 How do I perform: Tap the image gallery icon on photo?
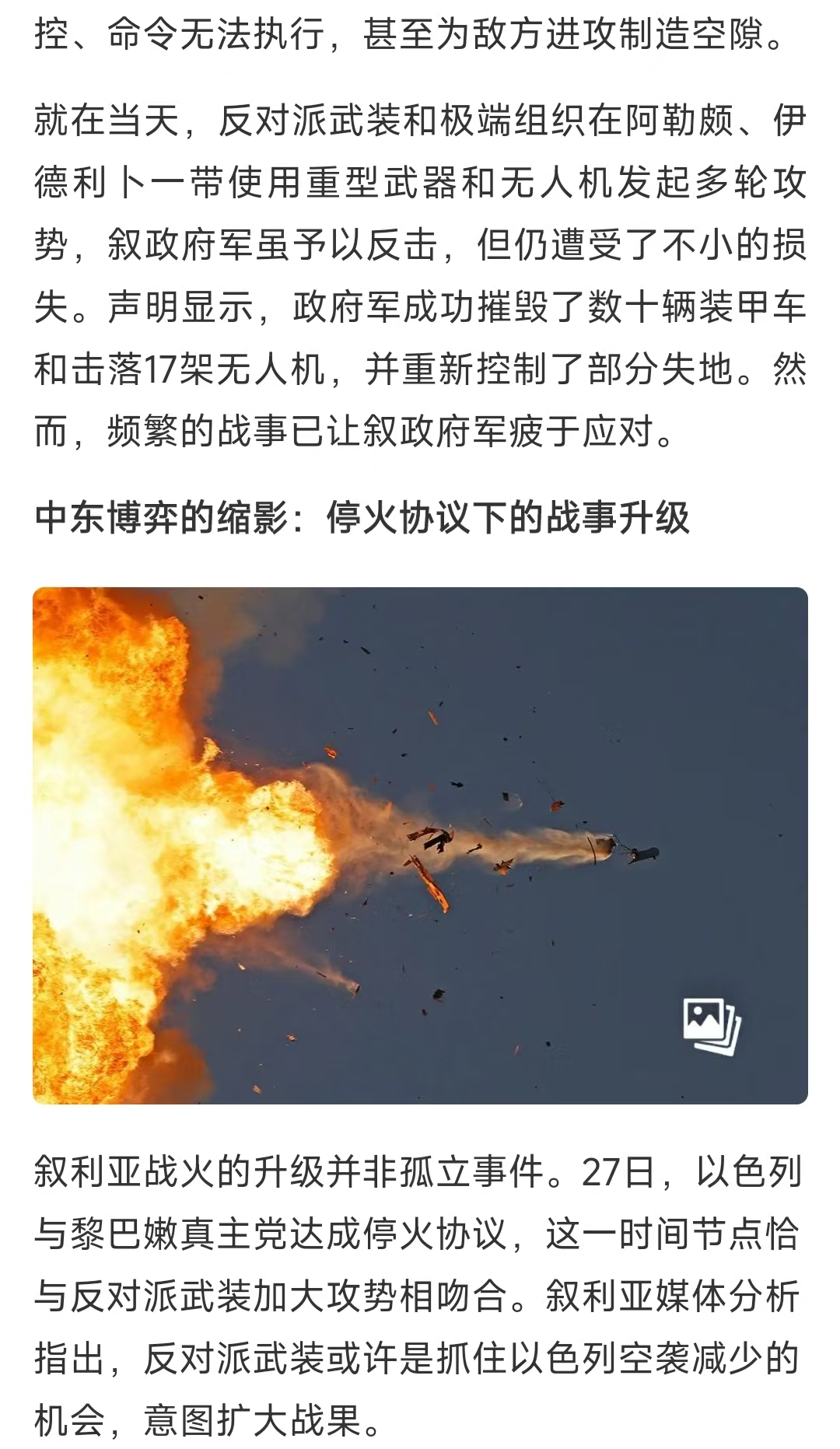(x=712, y=1026)
